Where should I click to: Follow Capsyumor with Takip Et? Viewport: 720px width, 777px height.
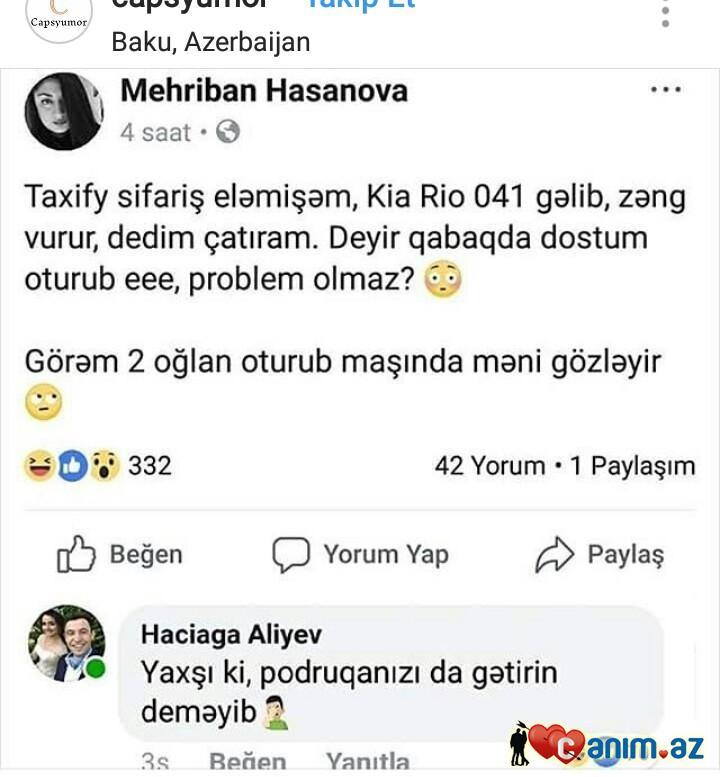pos(360,5)
